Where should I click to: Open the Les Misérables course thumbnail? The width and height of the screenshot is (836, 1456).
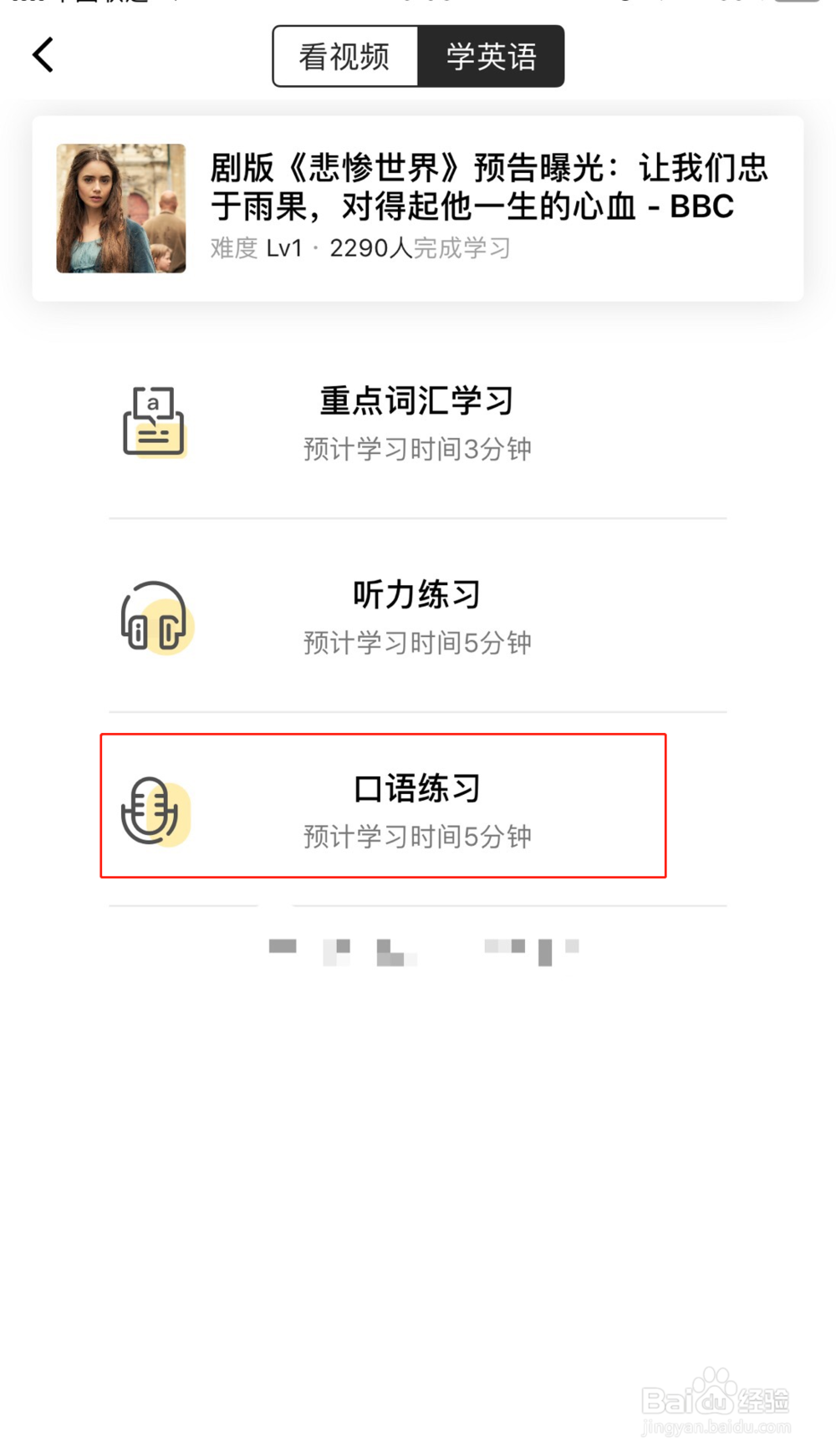click(x=120, y=206)
